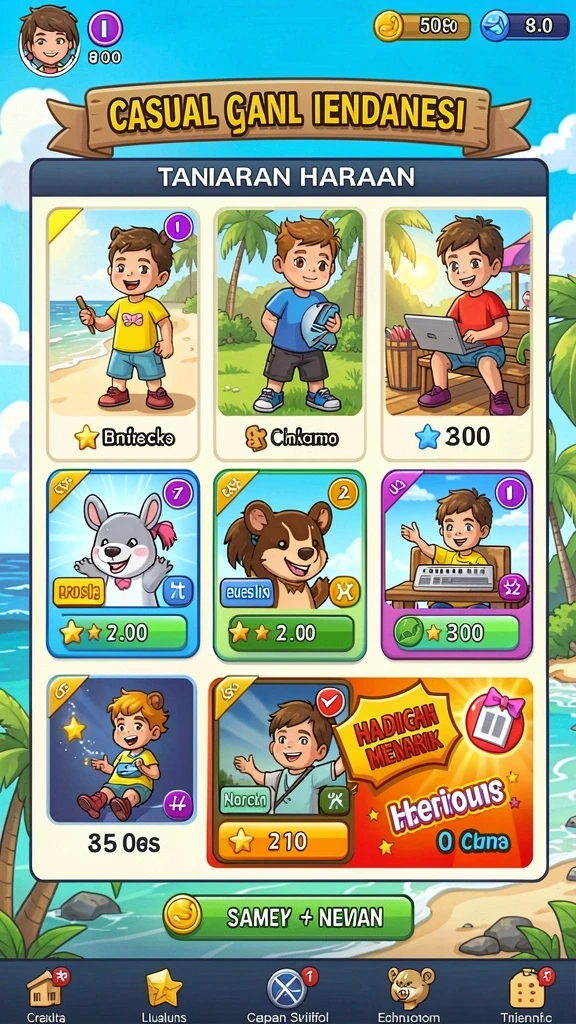Open the Chkamo boy card in blue shirt

coord(289,334)
